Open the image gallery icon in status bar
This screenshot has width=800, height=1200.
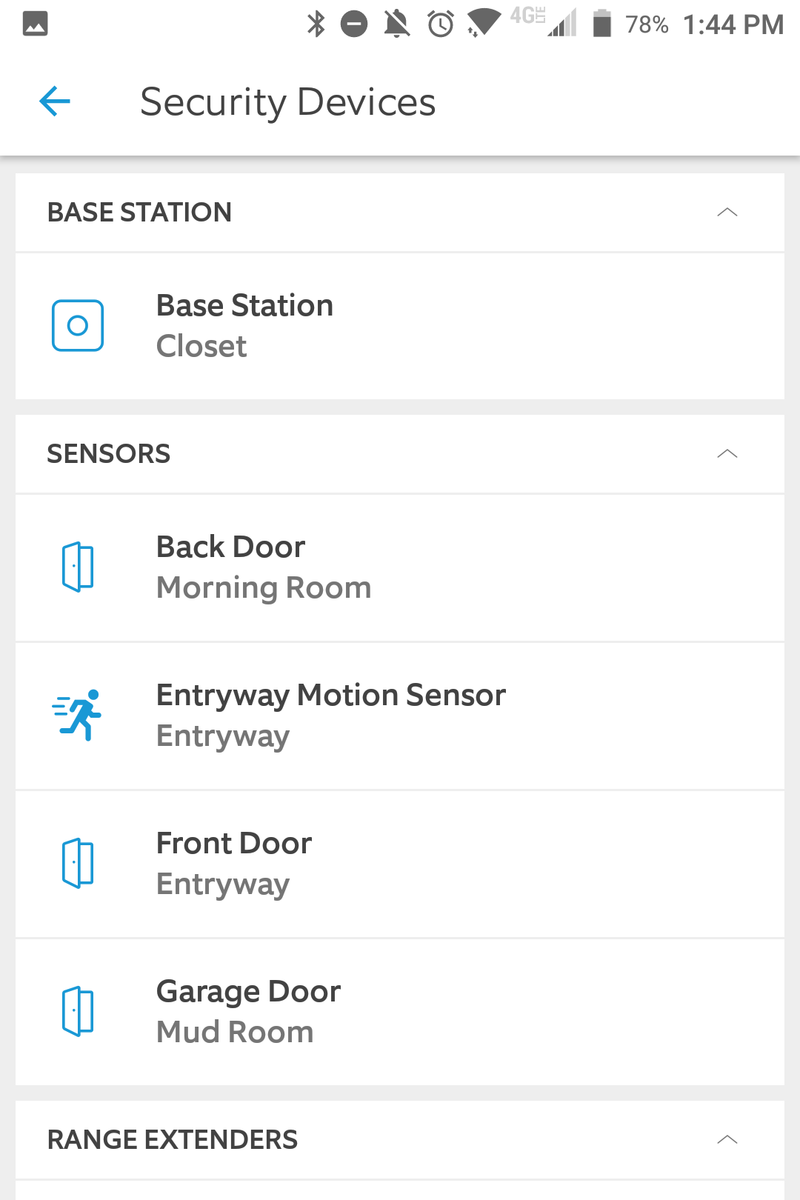34,24
